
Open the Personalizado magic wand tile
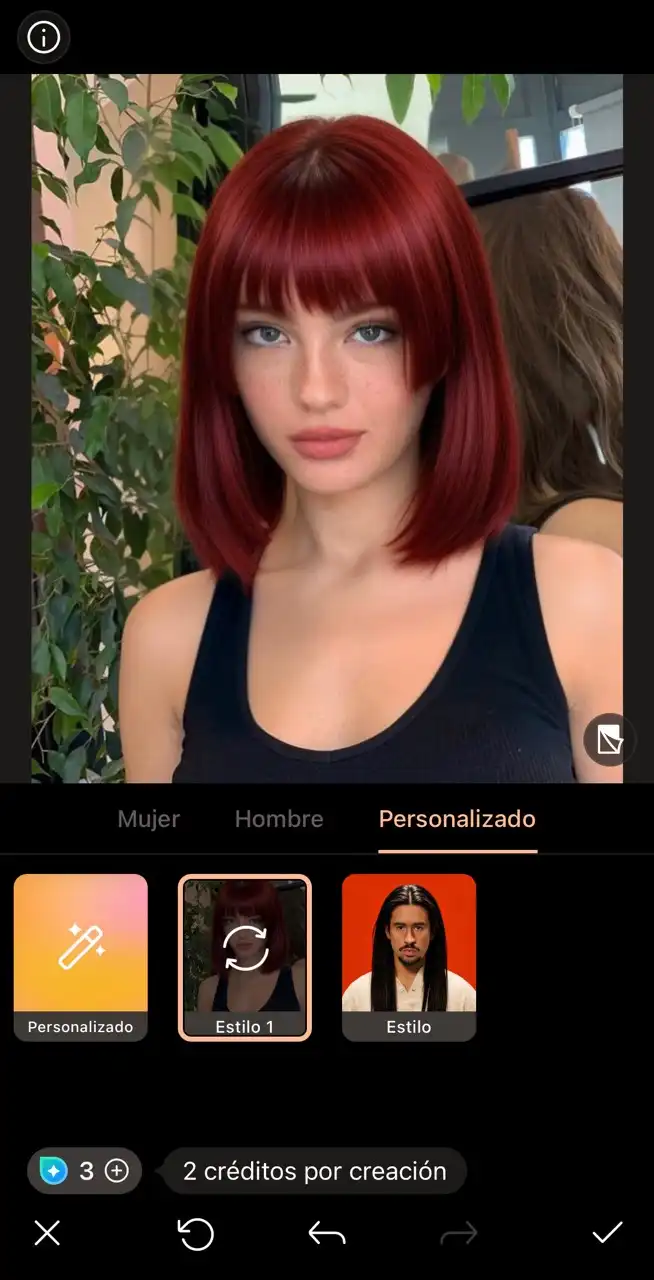click(80, 957)
